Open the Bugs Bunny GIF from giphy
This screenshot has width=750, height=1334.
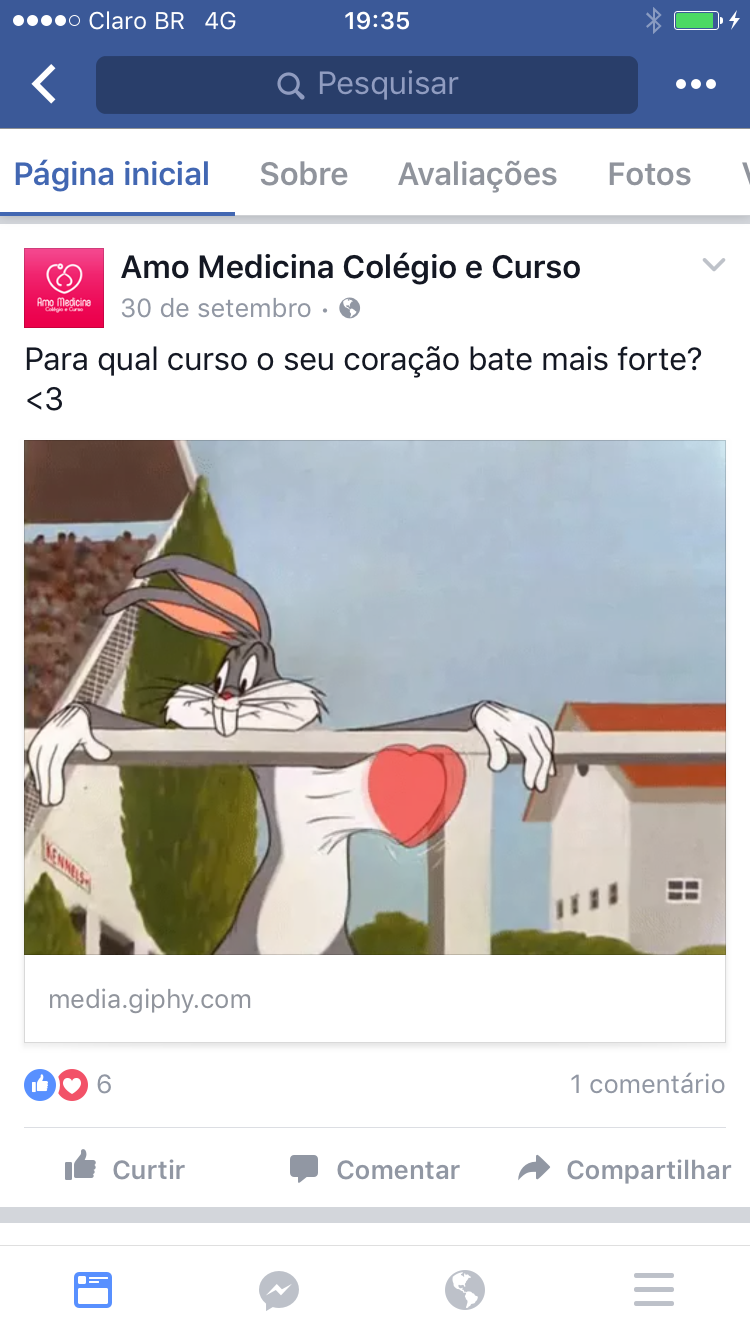coord(375,698)
